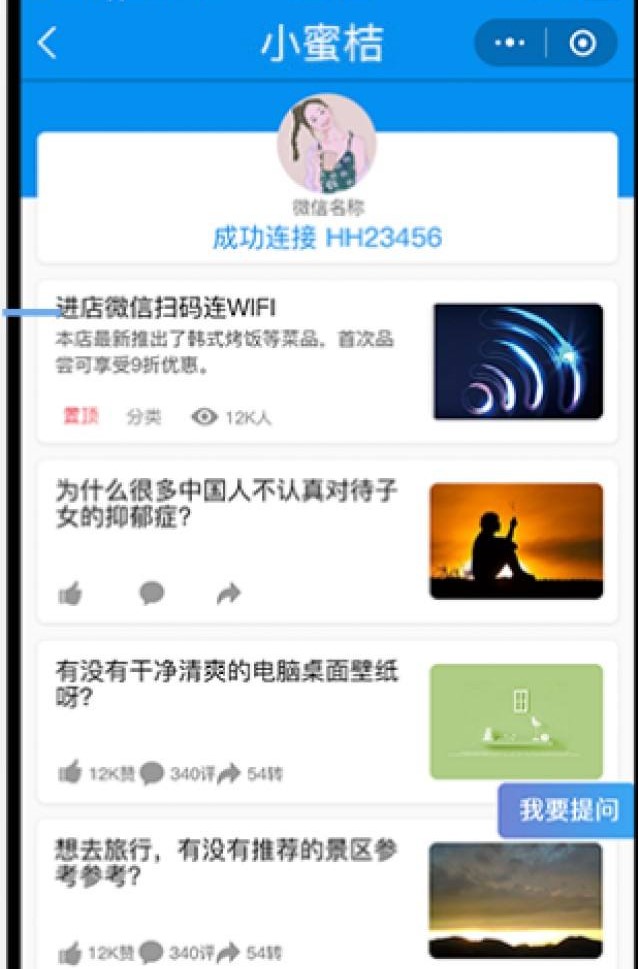Viewport: 638px width, 969px height.
Task: Like the 抑郁症 question
Action: pos(70,595)
